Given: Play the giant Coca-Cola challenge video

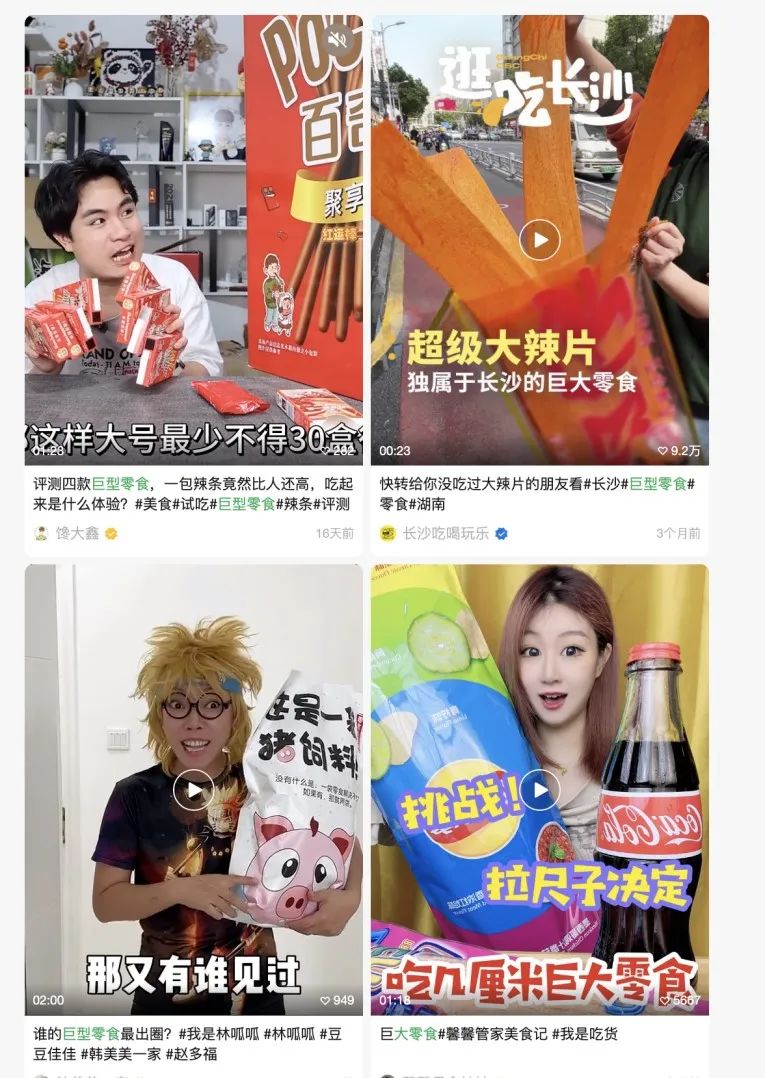Looking at the screenshot, I should pyautogui.click(x=540, y=790).
